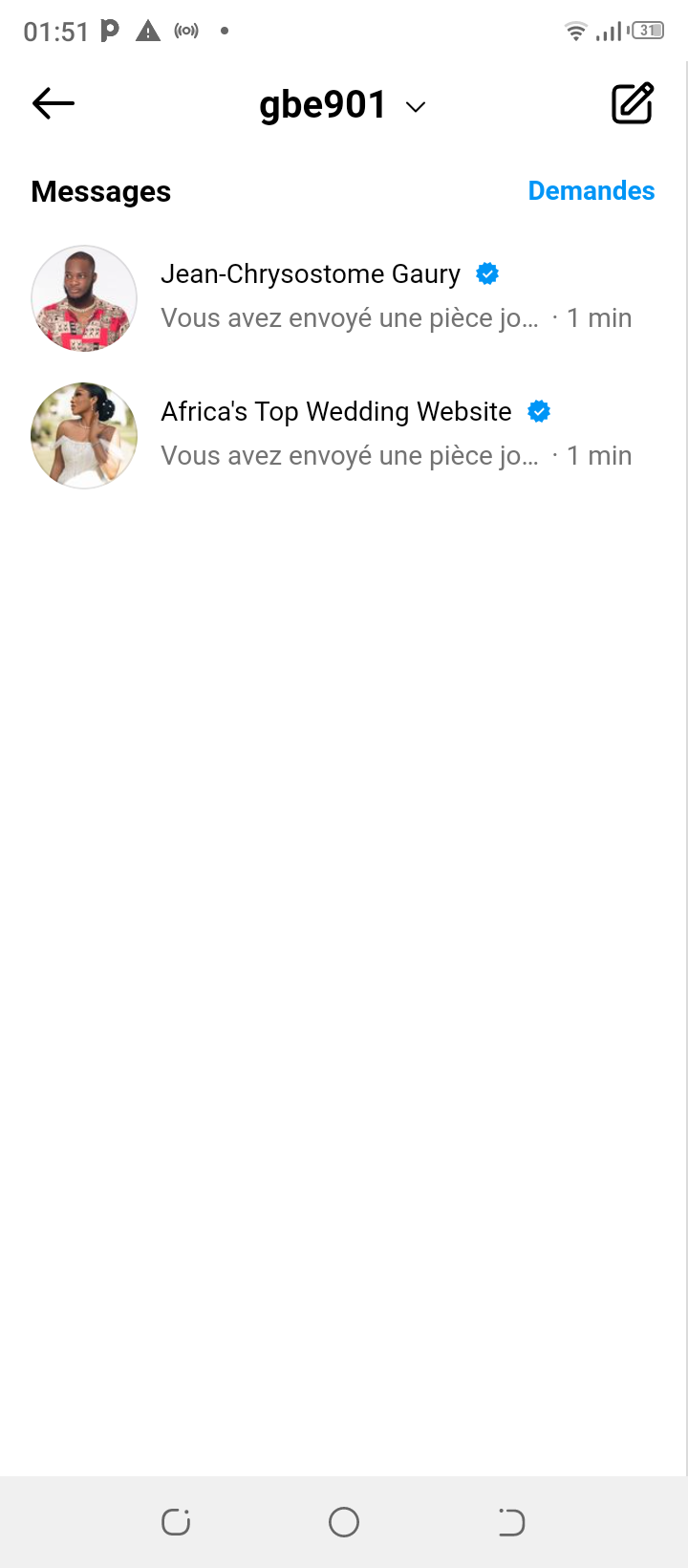Open the Africa's Top Wedding Website conversation

point(382,434)
